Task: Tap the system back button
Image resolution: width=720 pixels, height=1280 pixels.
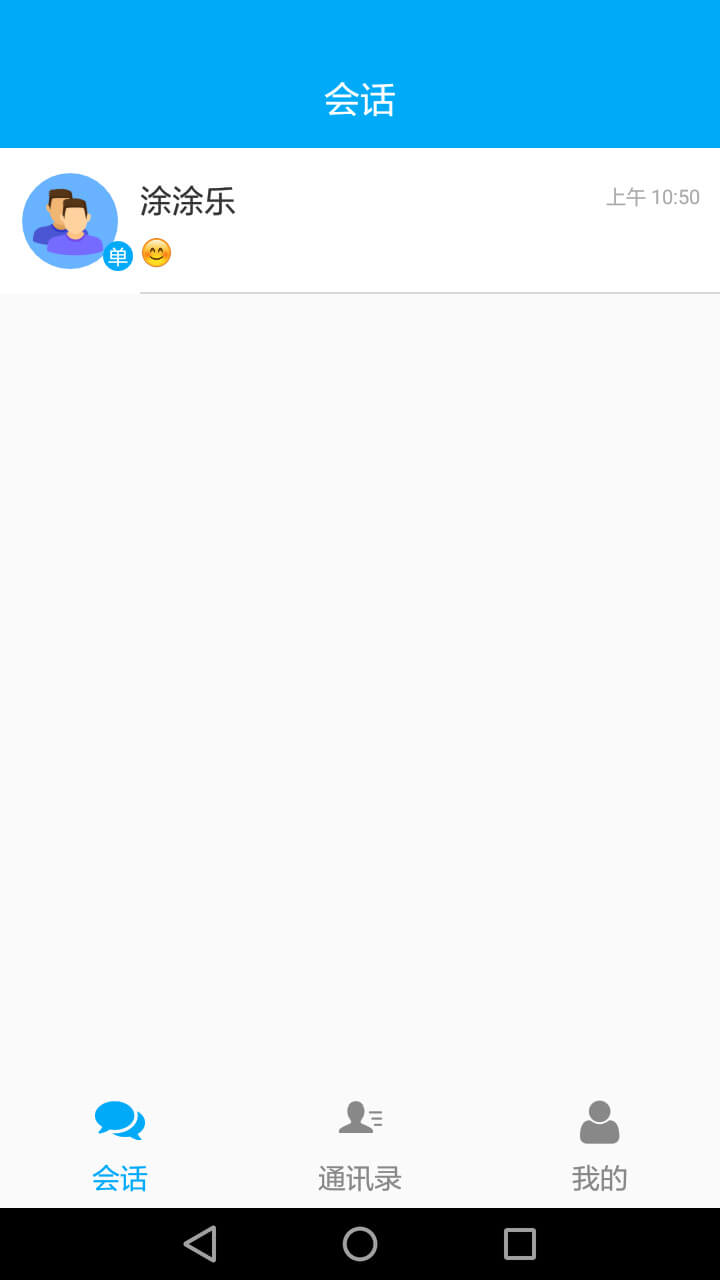Action: (200, 1244)
